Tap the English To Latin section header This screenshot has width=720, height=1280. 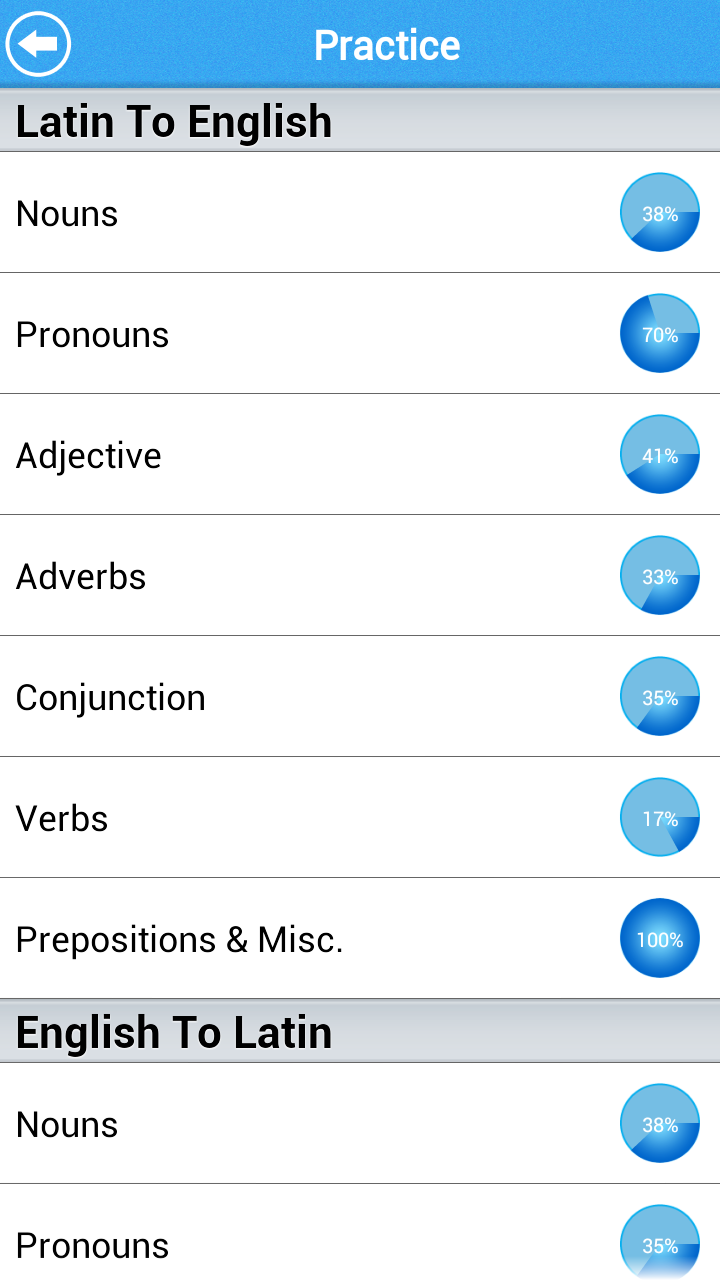click(360, 1031)
